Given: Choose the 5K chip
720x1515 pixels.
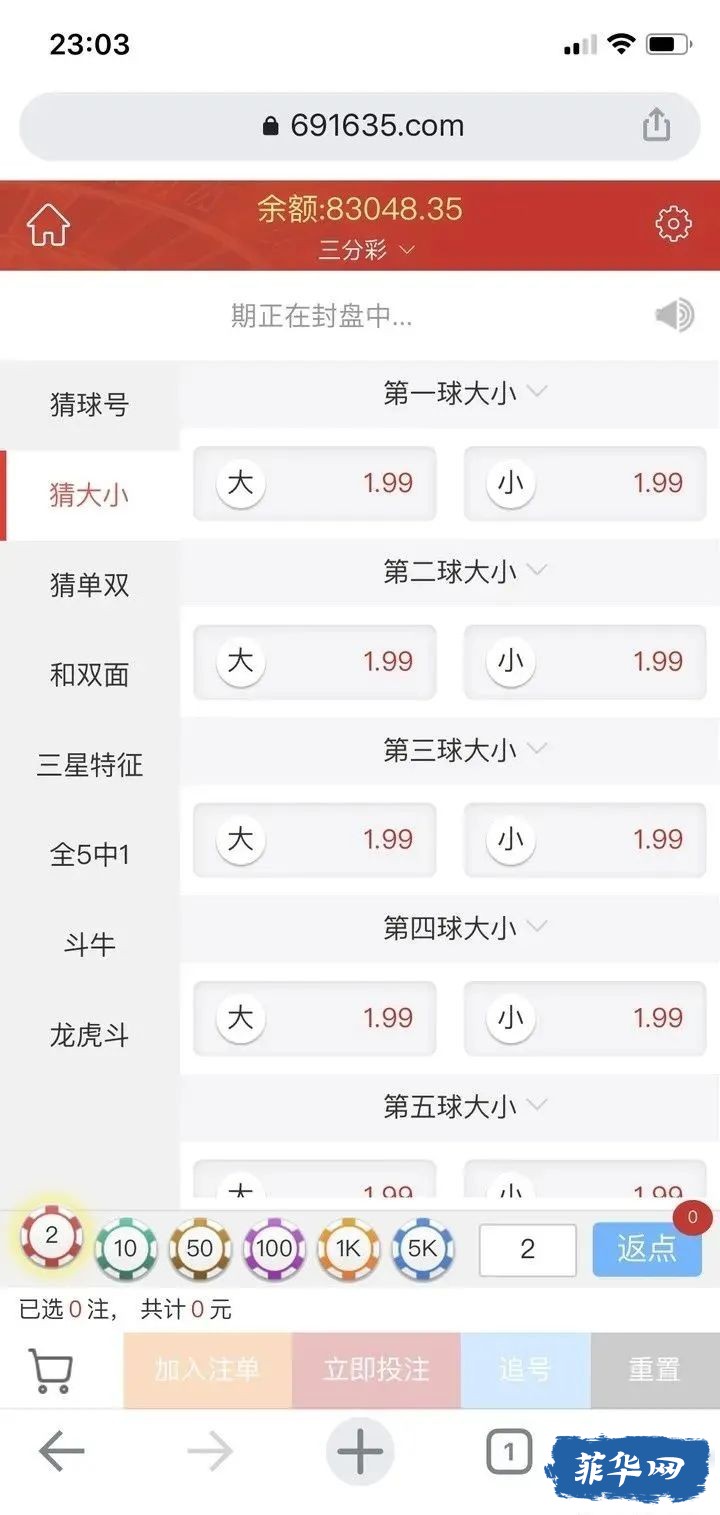Looking at the screenshot, I should (422, 1248).
